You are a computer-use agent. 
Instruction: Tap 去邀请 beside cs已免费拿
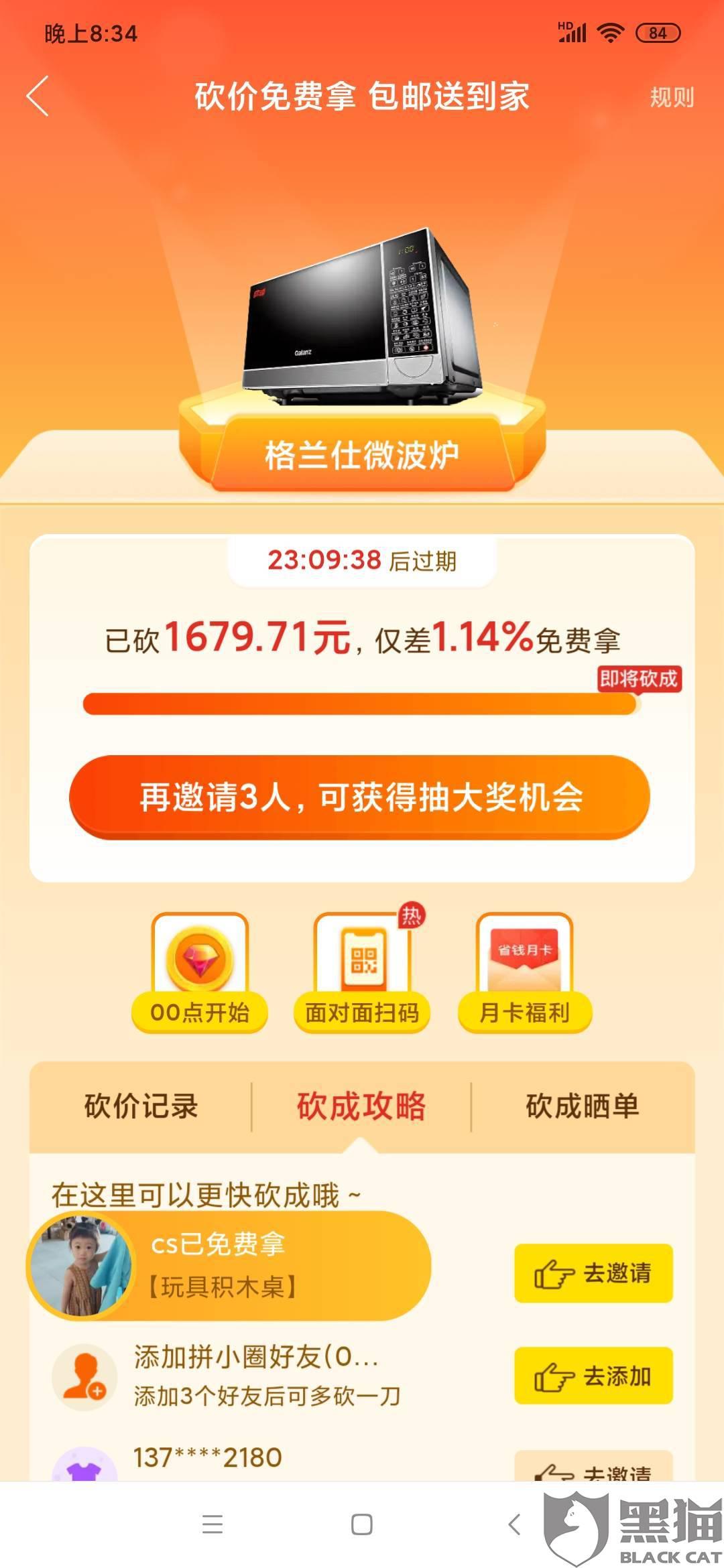click(593, 1273)
